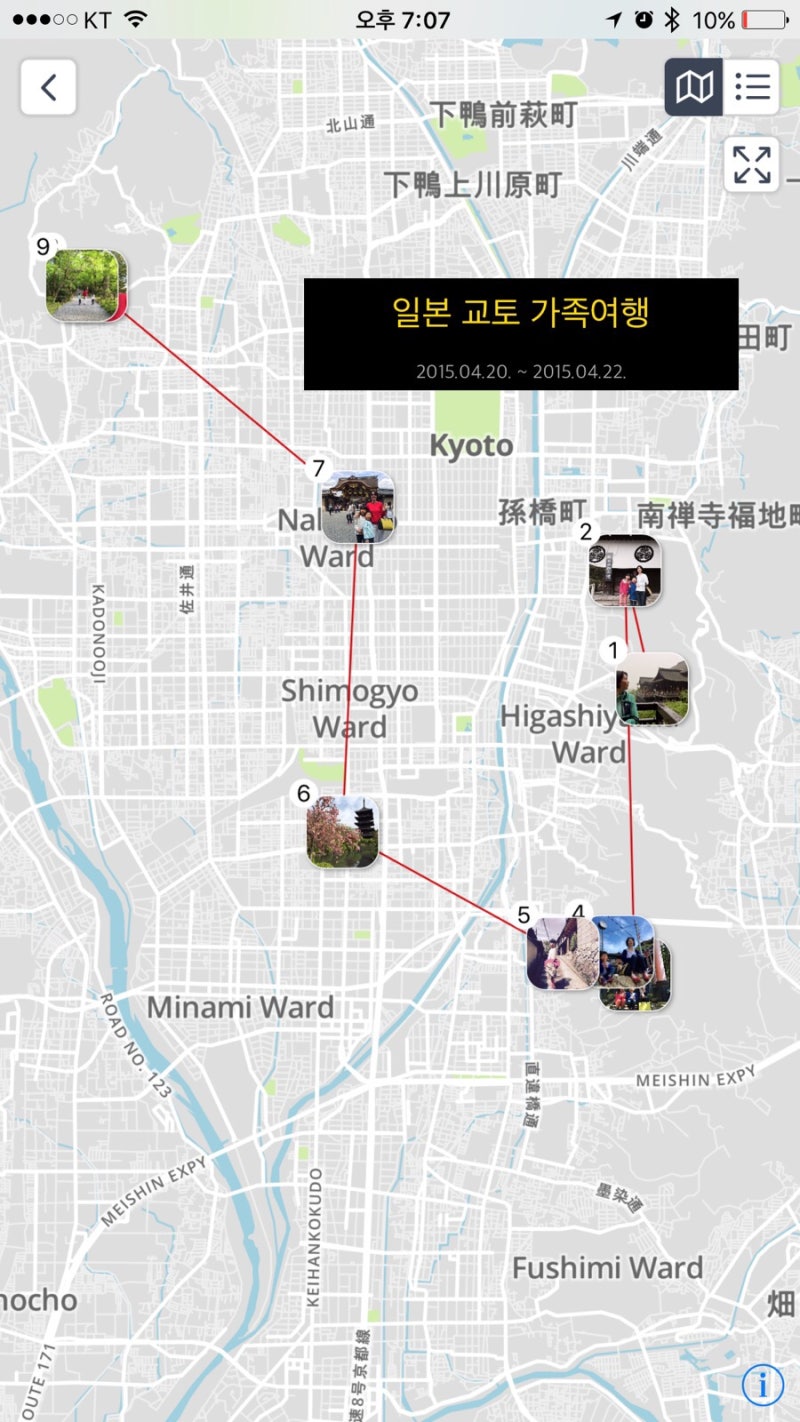The width and height of the screenshot is (800, 1422).
Task: Open photo marker number 9
Action: click(86, 286)
